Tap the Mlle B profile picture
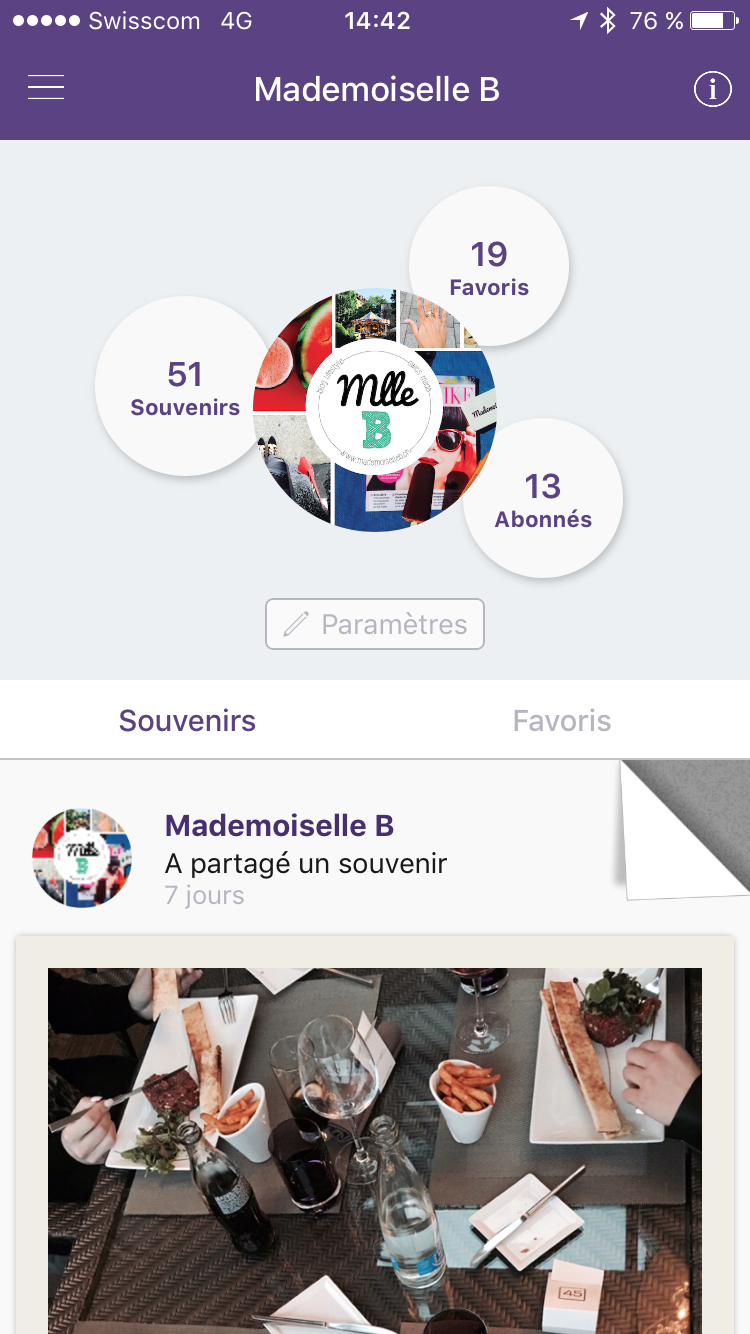Screen dimensions: 750x1334 click(x=375, y=411)
